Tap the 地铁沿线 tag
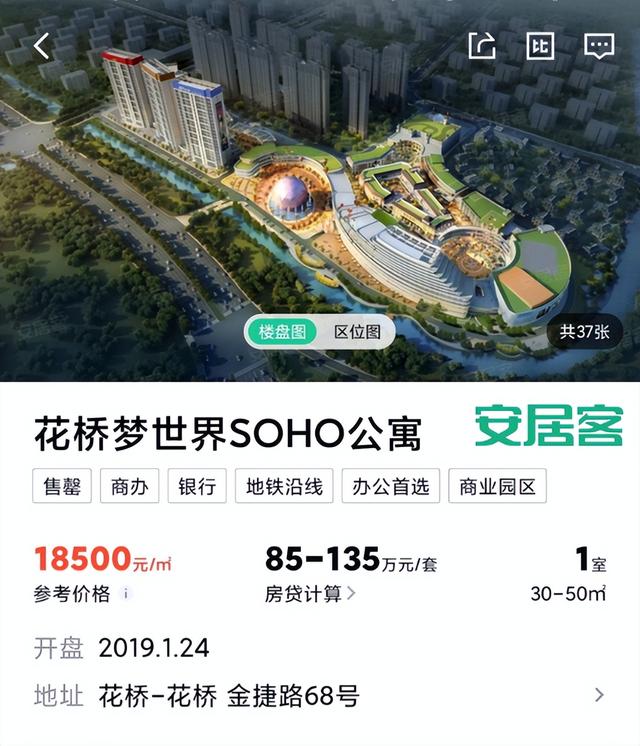 click(285, 487)
